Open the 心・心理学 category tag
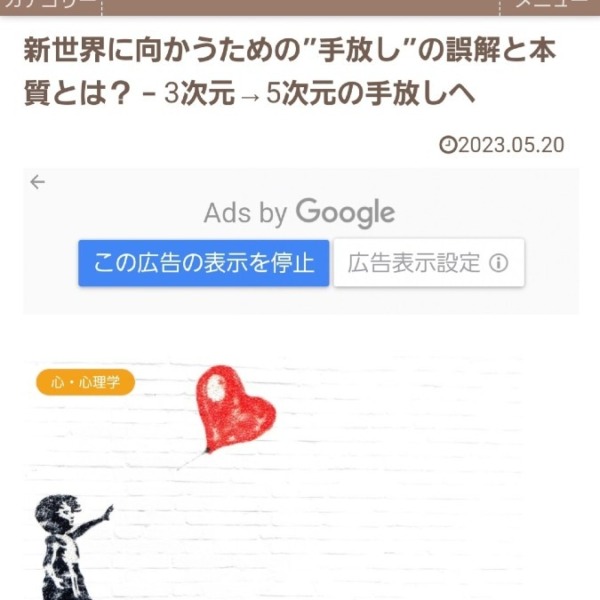The height and width of the screenshot is (600, 600). pyautogui.click(x=85, y=382)
